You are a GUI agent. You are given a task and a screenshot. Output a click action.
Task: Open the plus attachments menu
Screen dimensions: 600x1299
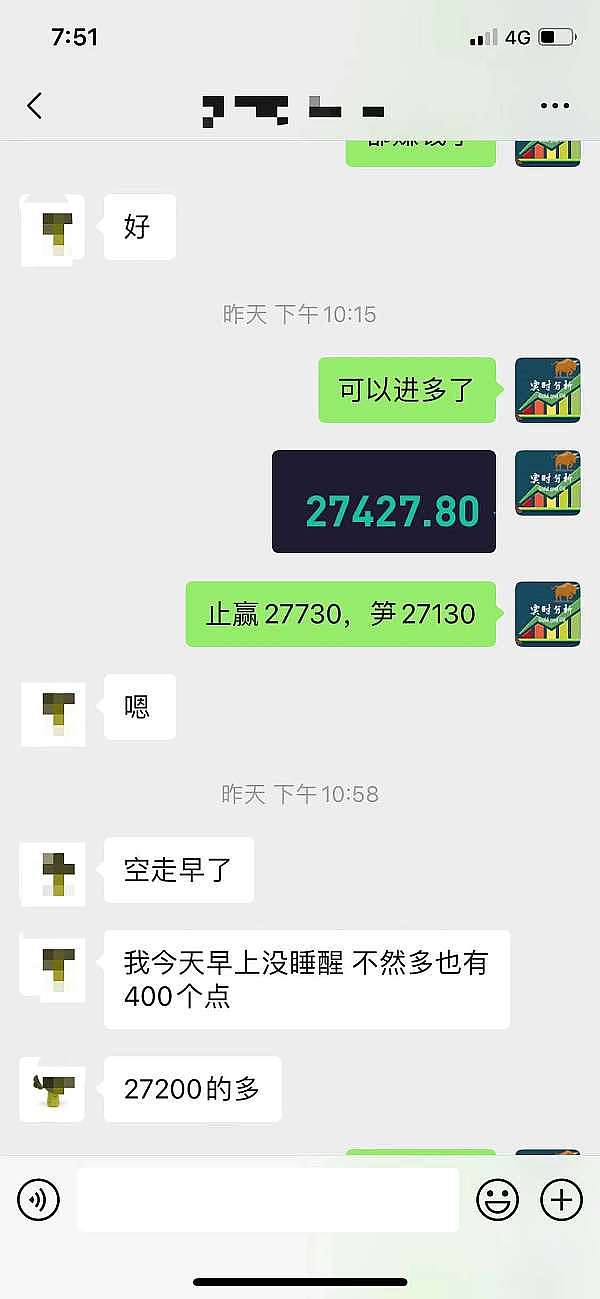tap(561, 1199)
